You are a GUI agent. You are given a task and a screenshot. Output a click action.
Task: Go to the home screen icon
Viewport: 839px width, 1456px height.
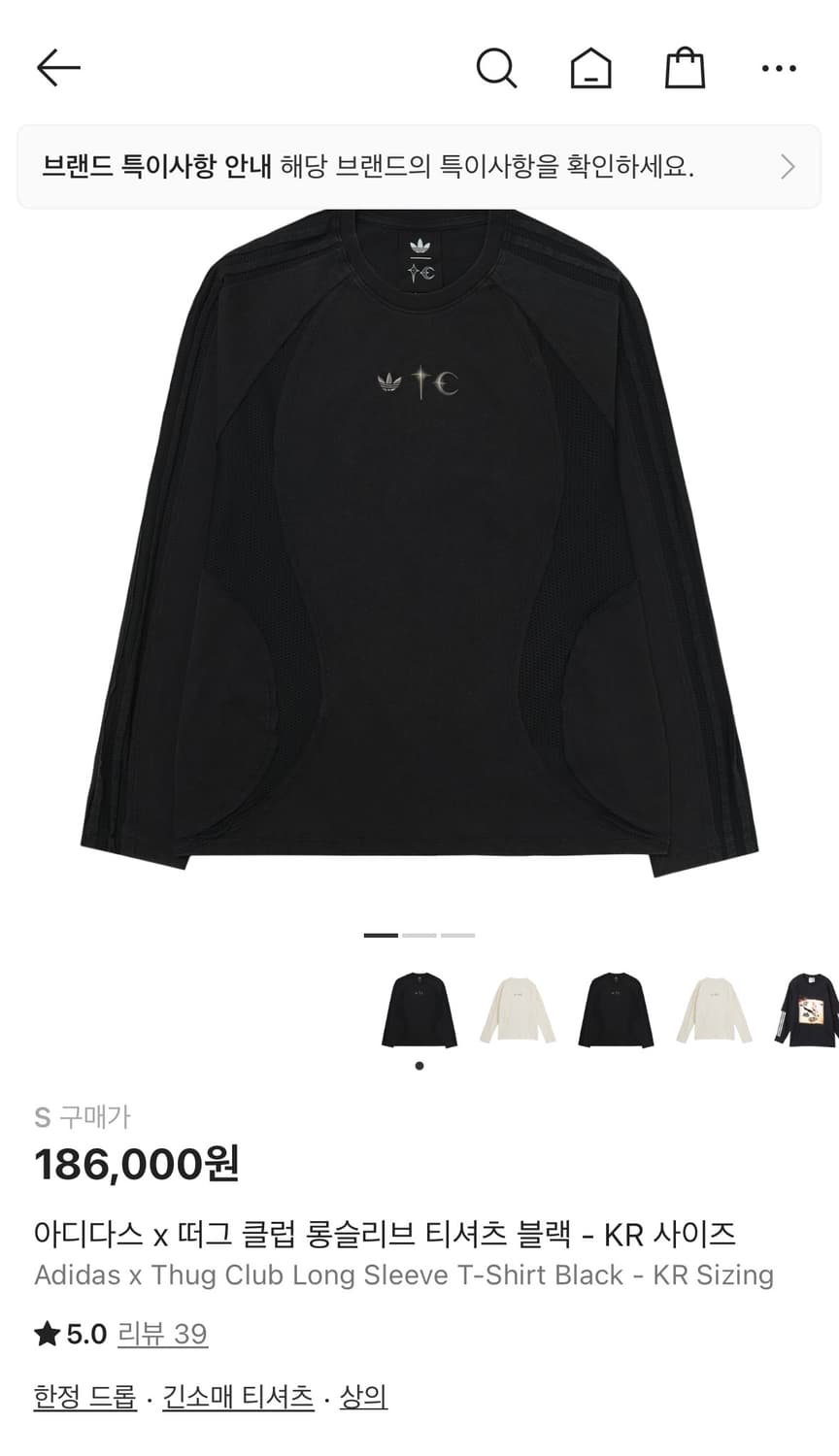pyautogui.click(x=591, y=68)
